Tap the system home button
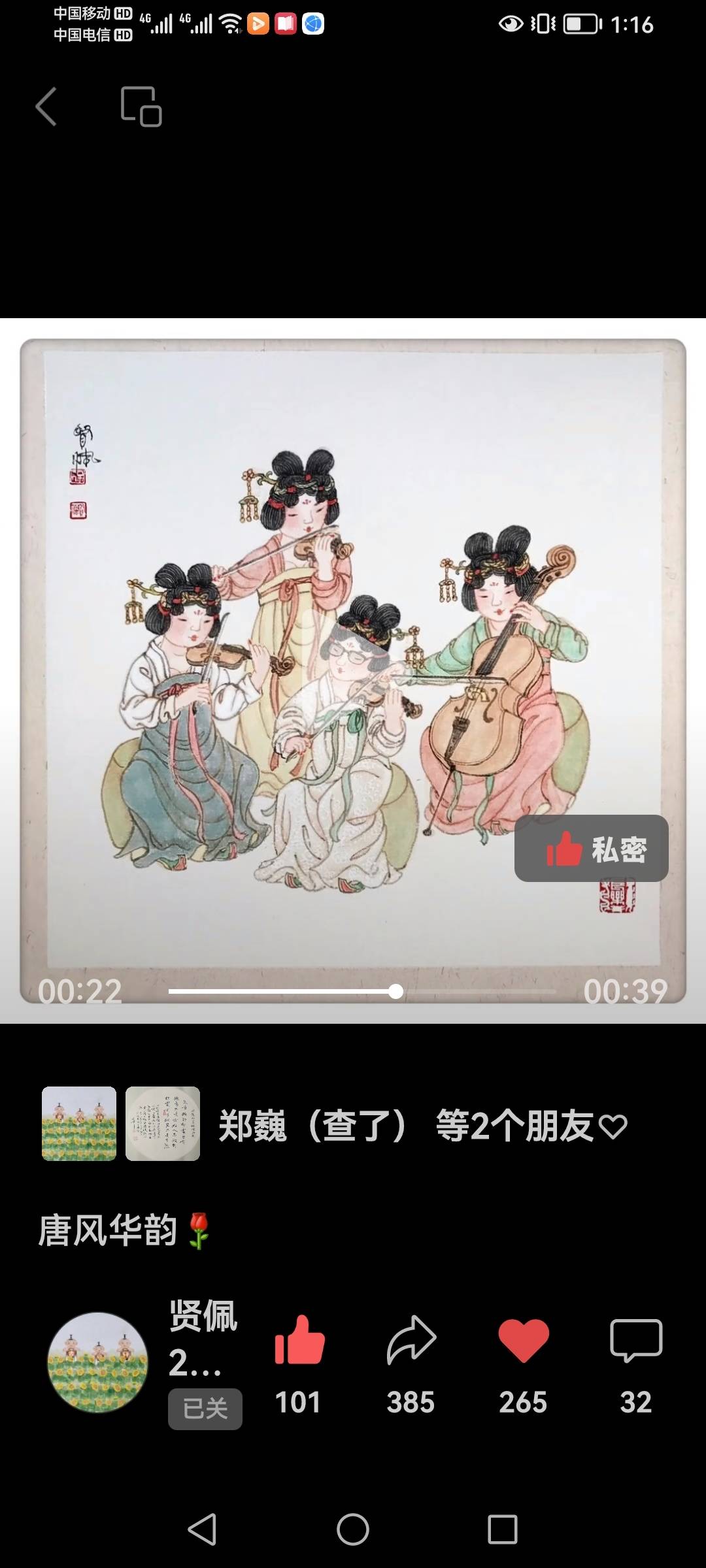The width and height of the screenshot is (706, 1568). [x=353, y=1529]
